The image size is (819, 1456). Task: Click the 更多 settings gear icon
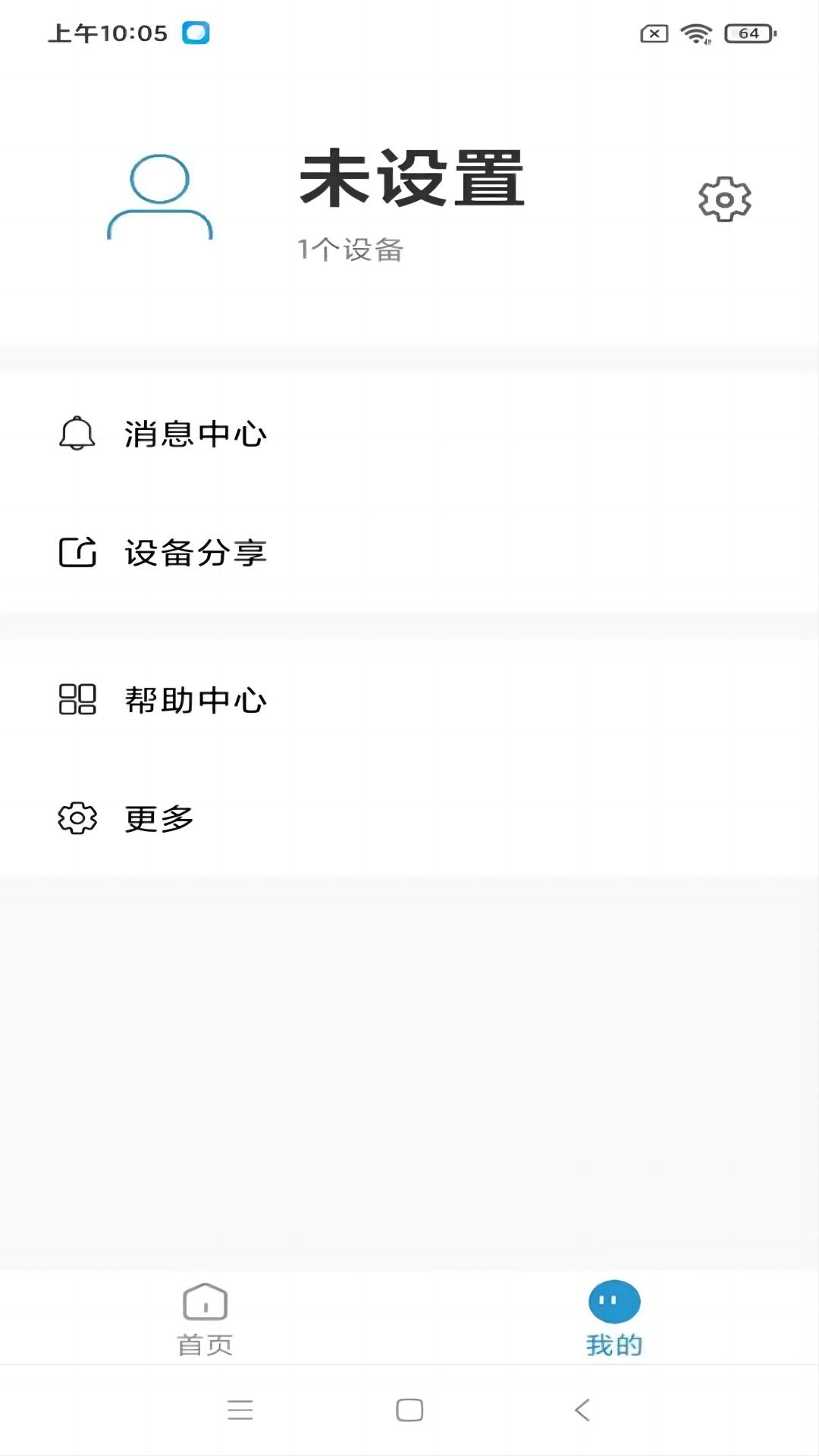pos(77,817)
